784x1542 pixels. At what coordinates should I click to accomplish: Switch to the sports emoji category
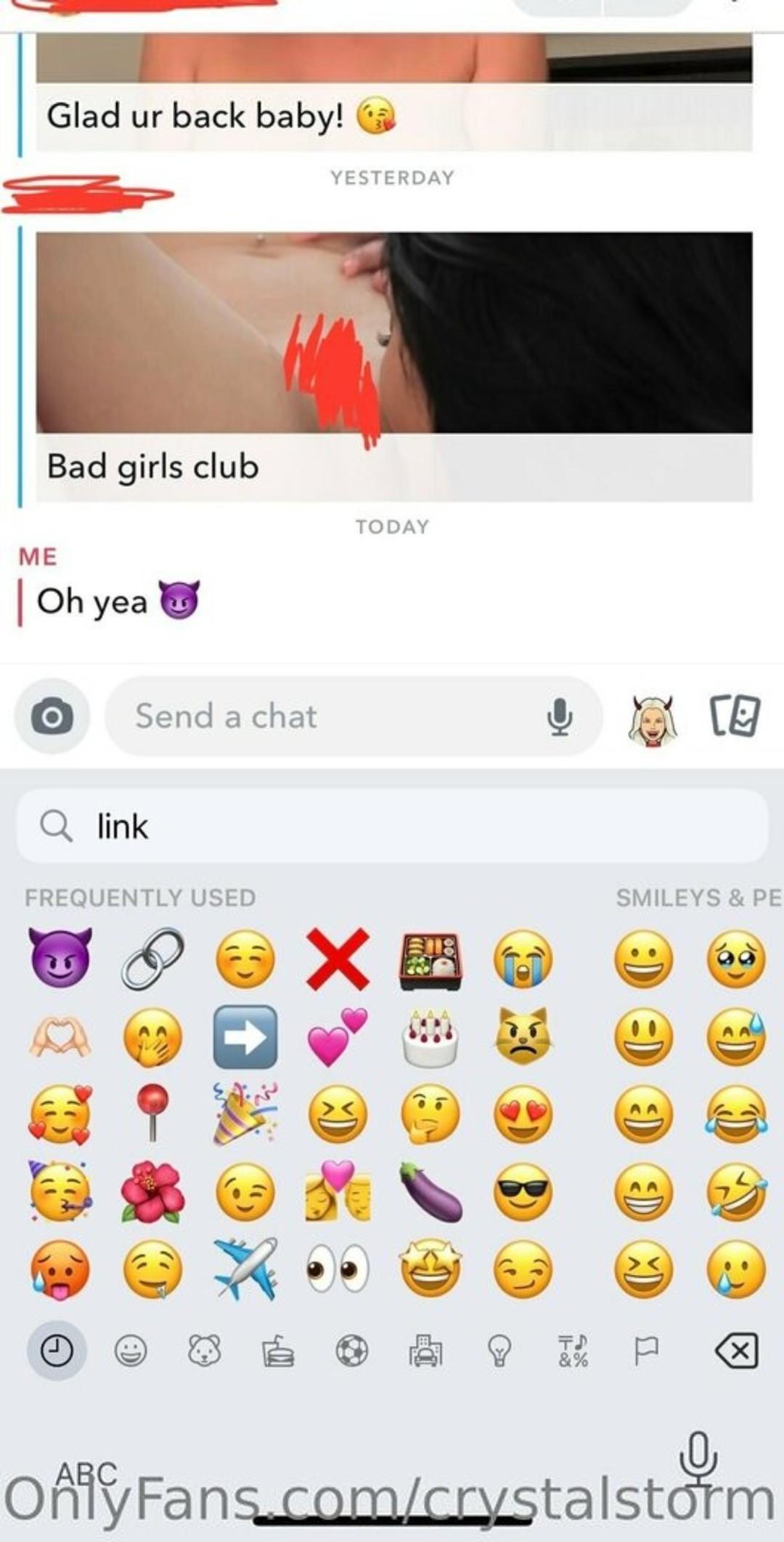pos(352,1351)
